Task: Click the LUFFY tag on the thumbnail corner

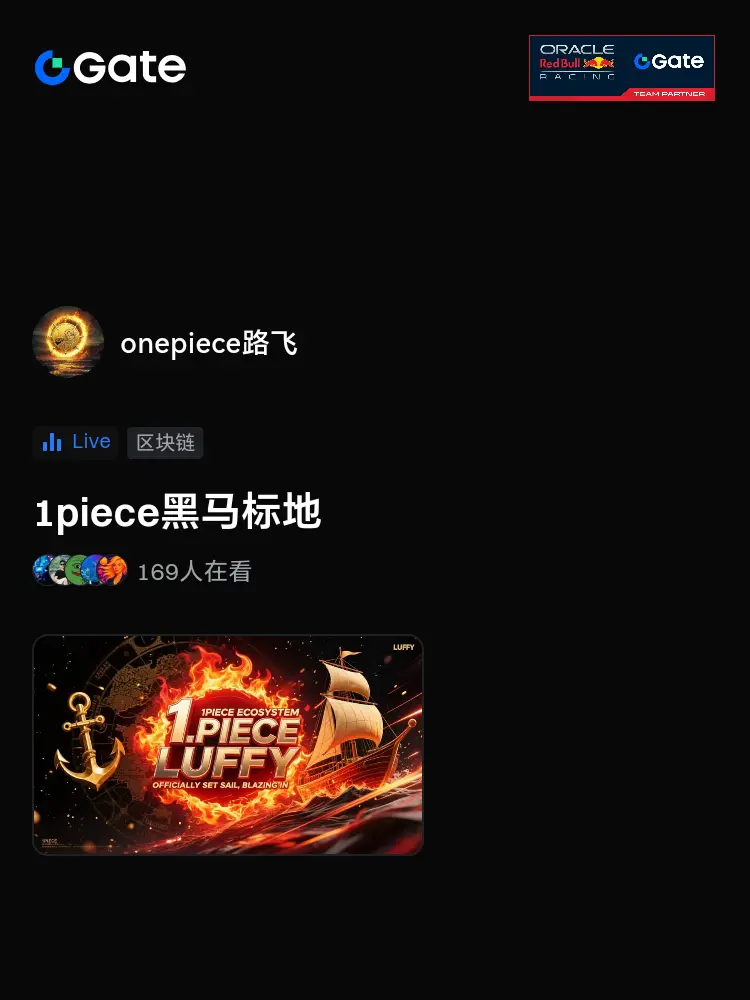Action: 404,648
